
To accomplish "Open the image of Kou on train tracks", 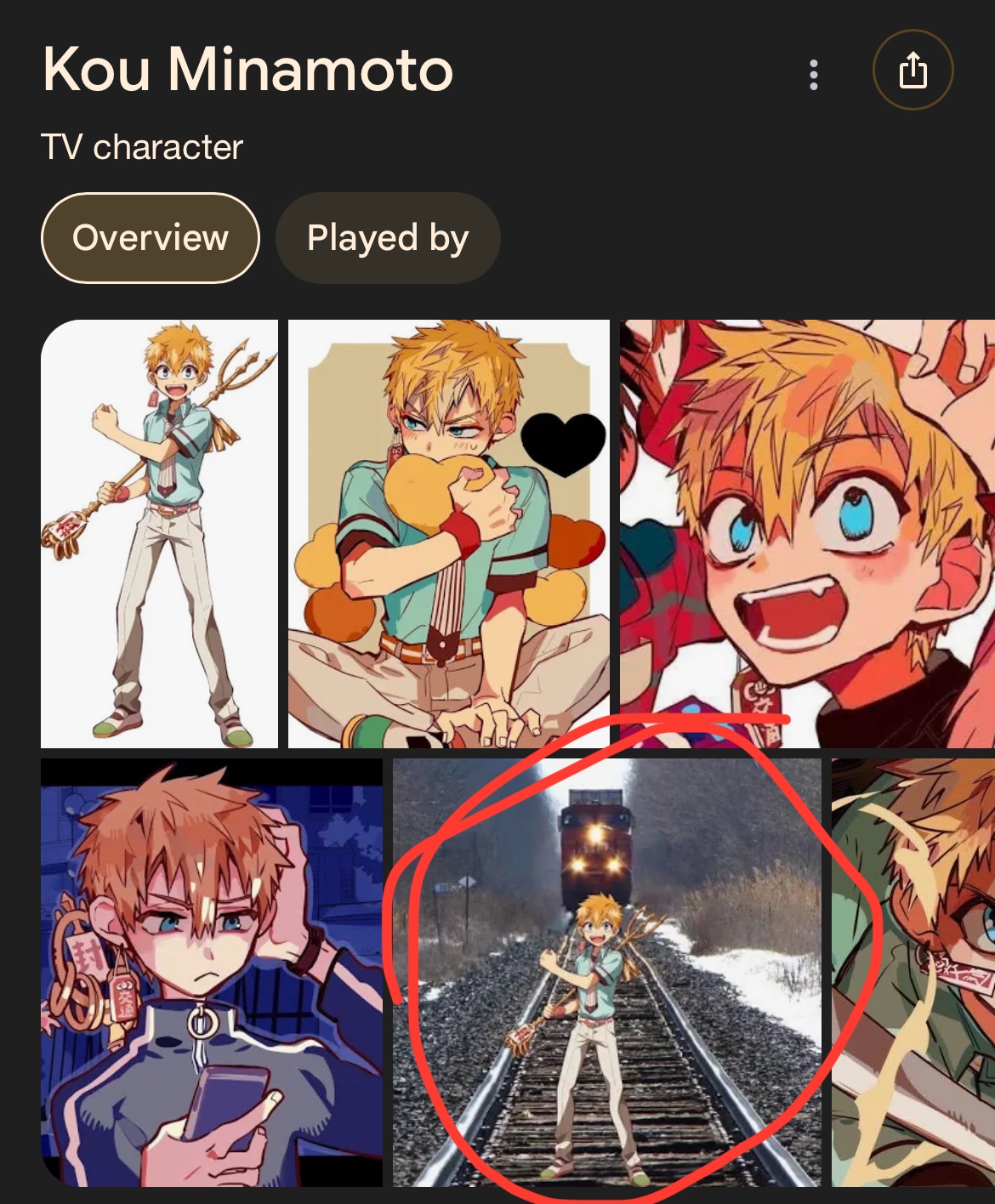I will [x=606, y=972].
